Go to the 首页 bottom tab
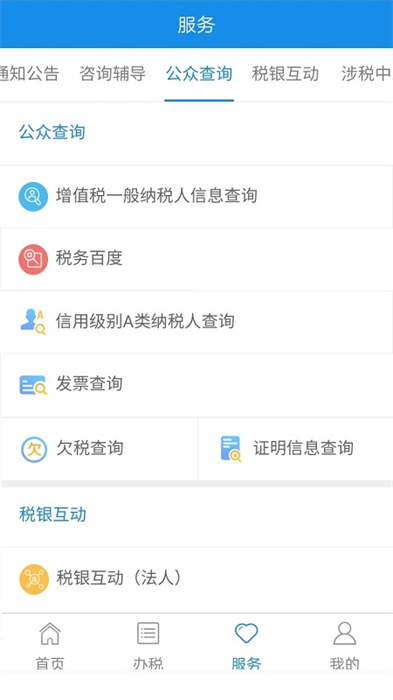Screen dimensions: 393x700 point(50,646)
